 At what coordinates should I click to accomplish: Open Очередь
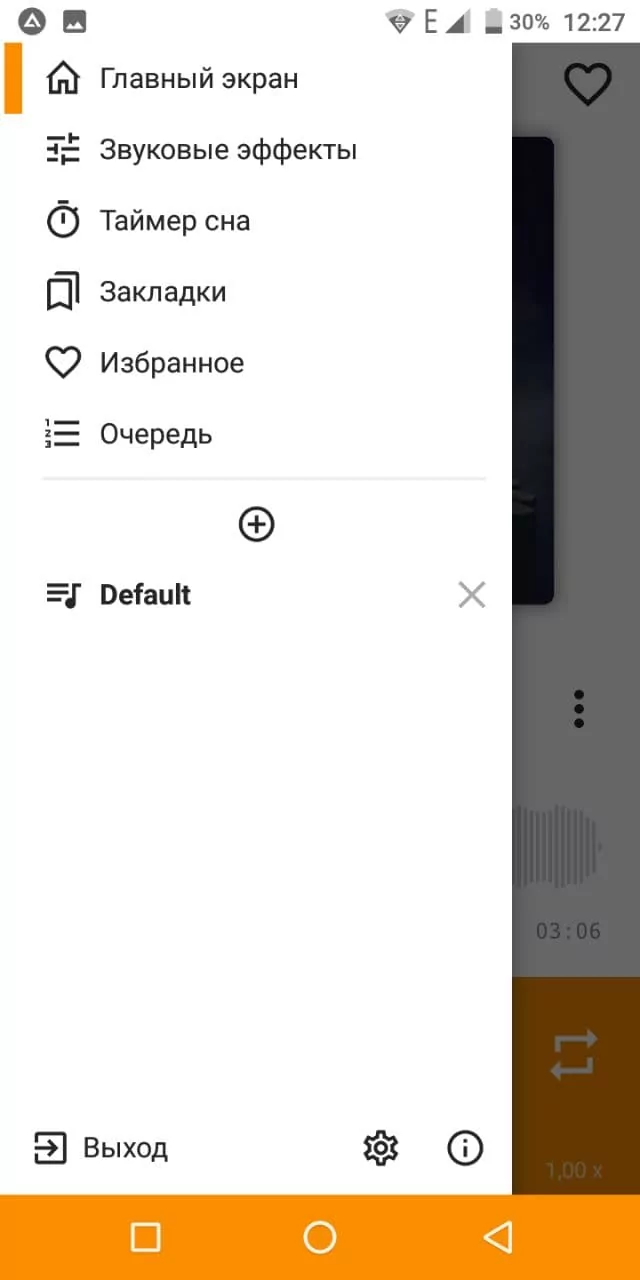256,434
